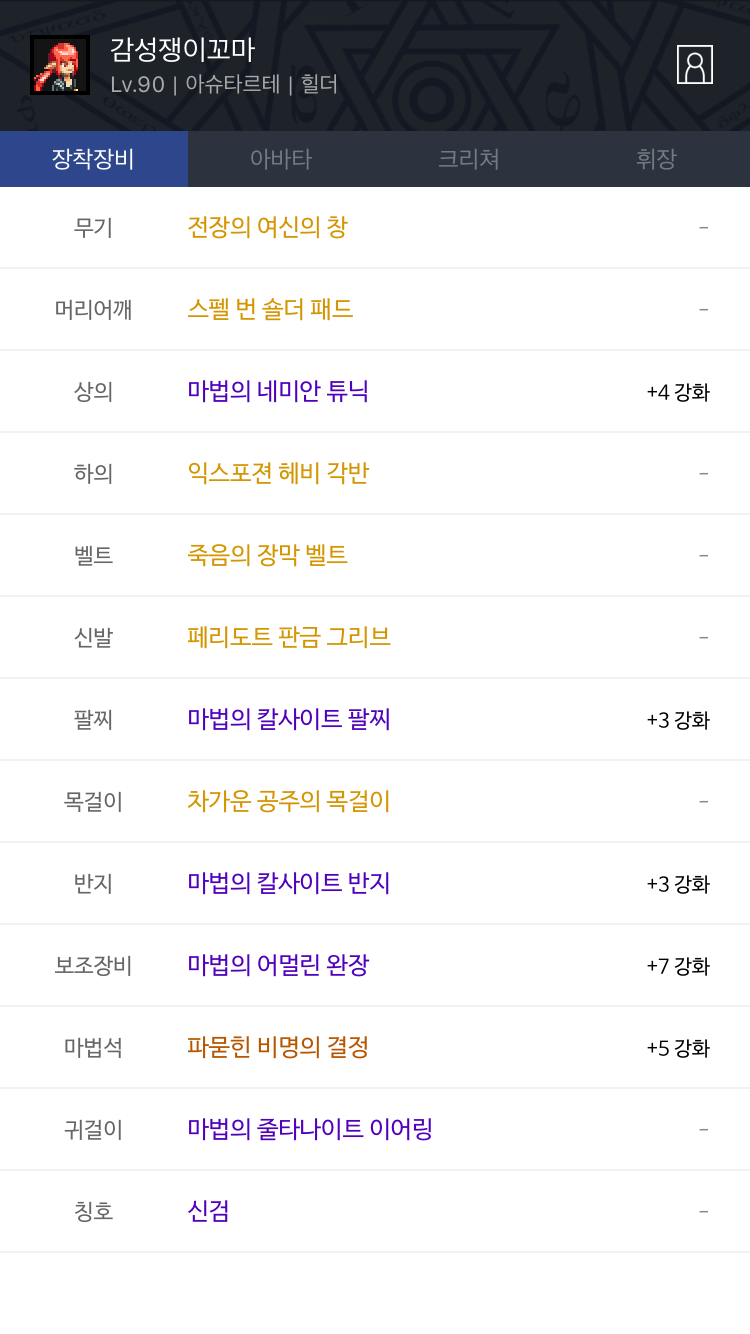
Task: Open 죽음의 장막 벨트 item
Action: coord(268,555)
